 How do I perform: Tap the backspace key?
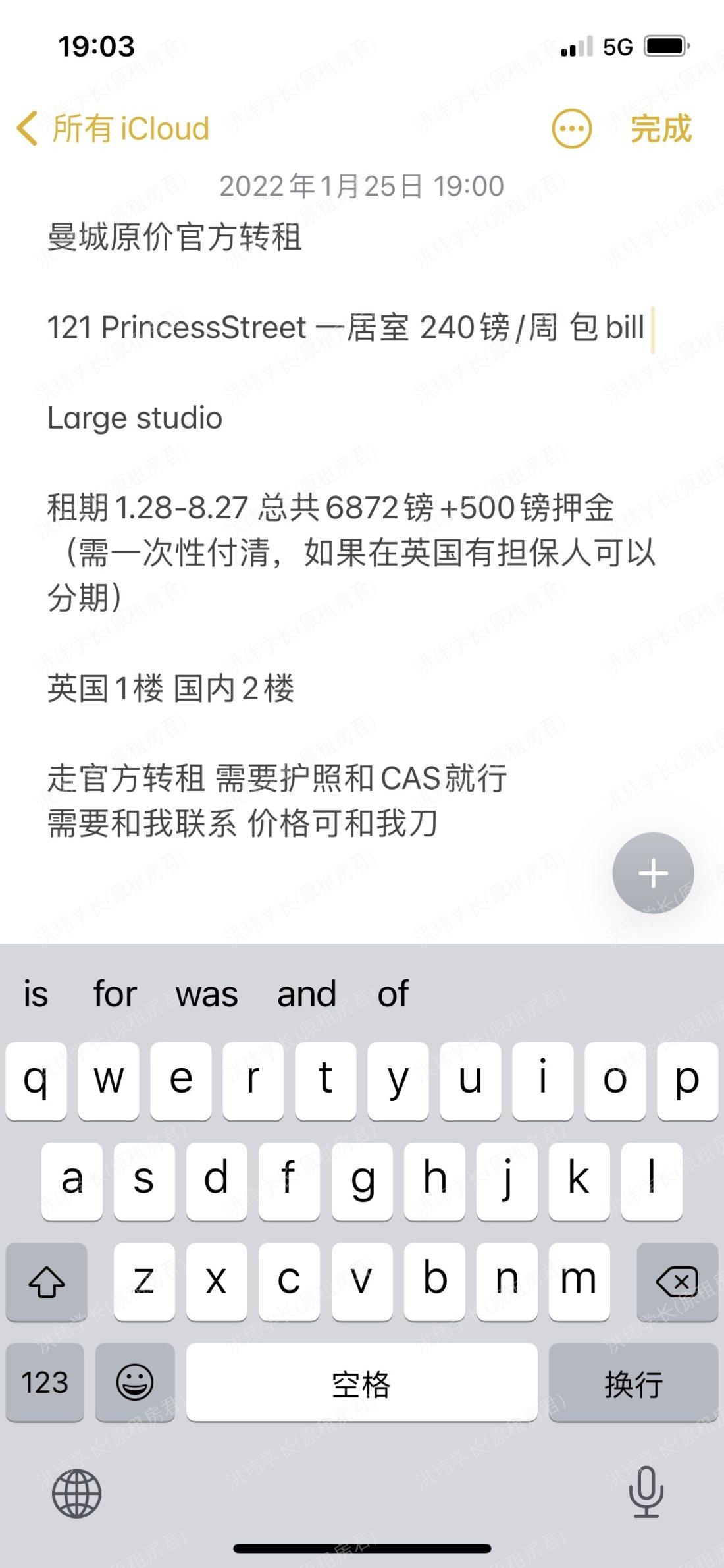click(x=677, y=1281)
